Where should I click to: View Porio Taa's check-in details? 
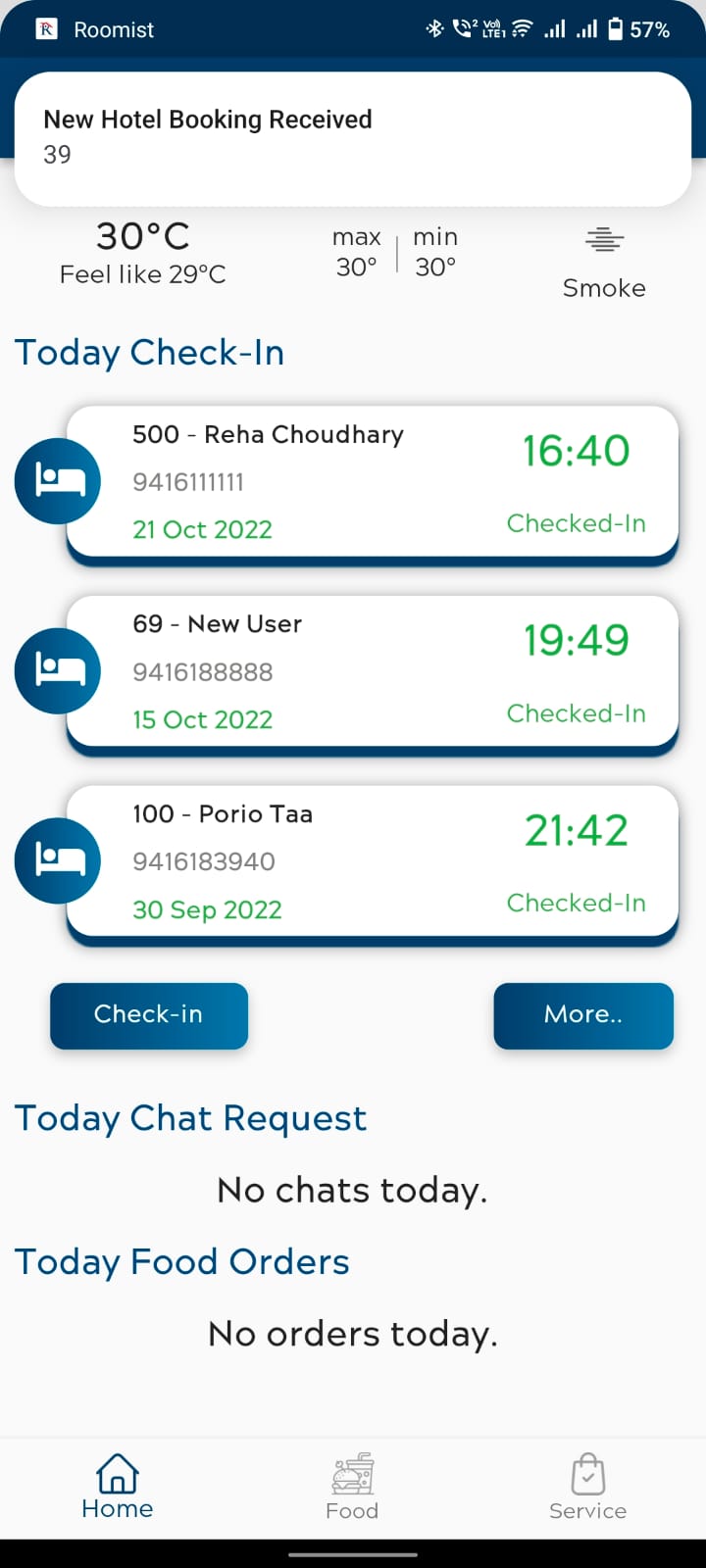click(x=373, y=861)
